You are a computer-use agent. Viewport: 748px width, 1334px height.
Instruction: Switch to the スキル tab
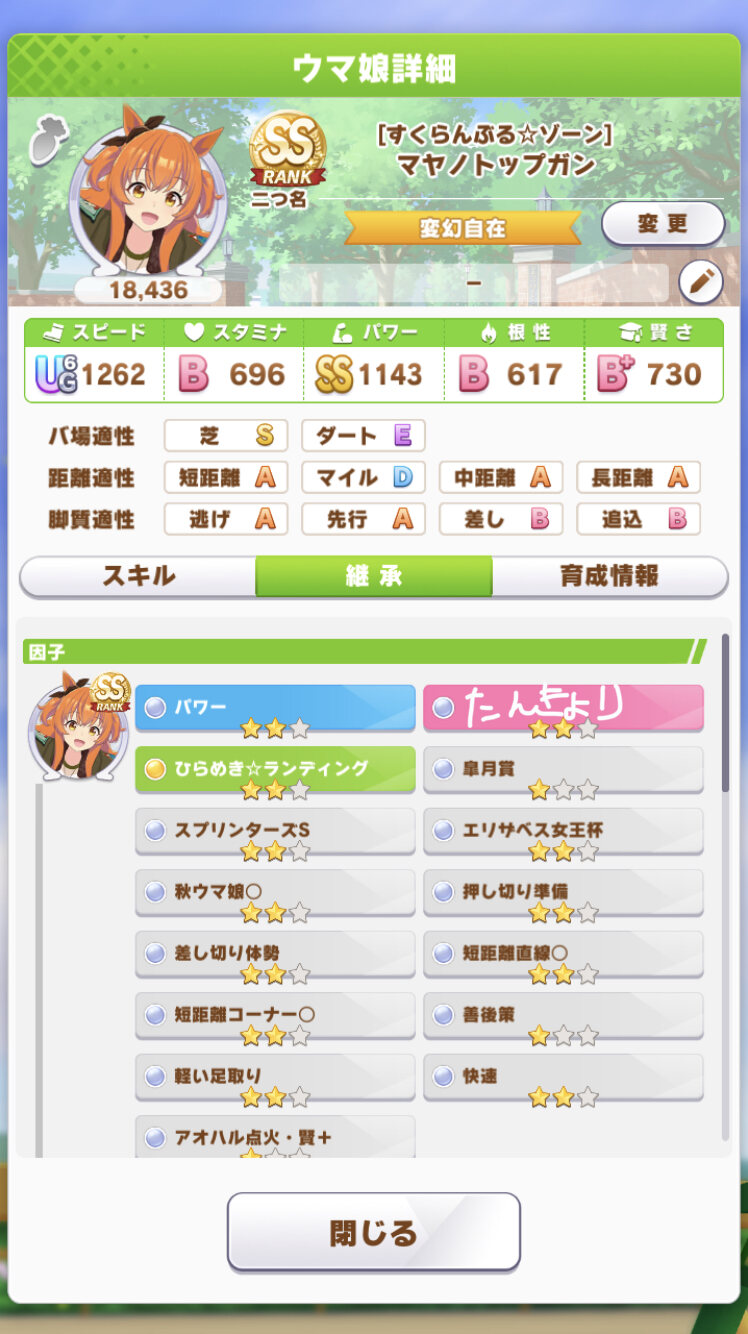(139, 576)
